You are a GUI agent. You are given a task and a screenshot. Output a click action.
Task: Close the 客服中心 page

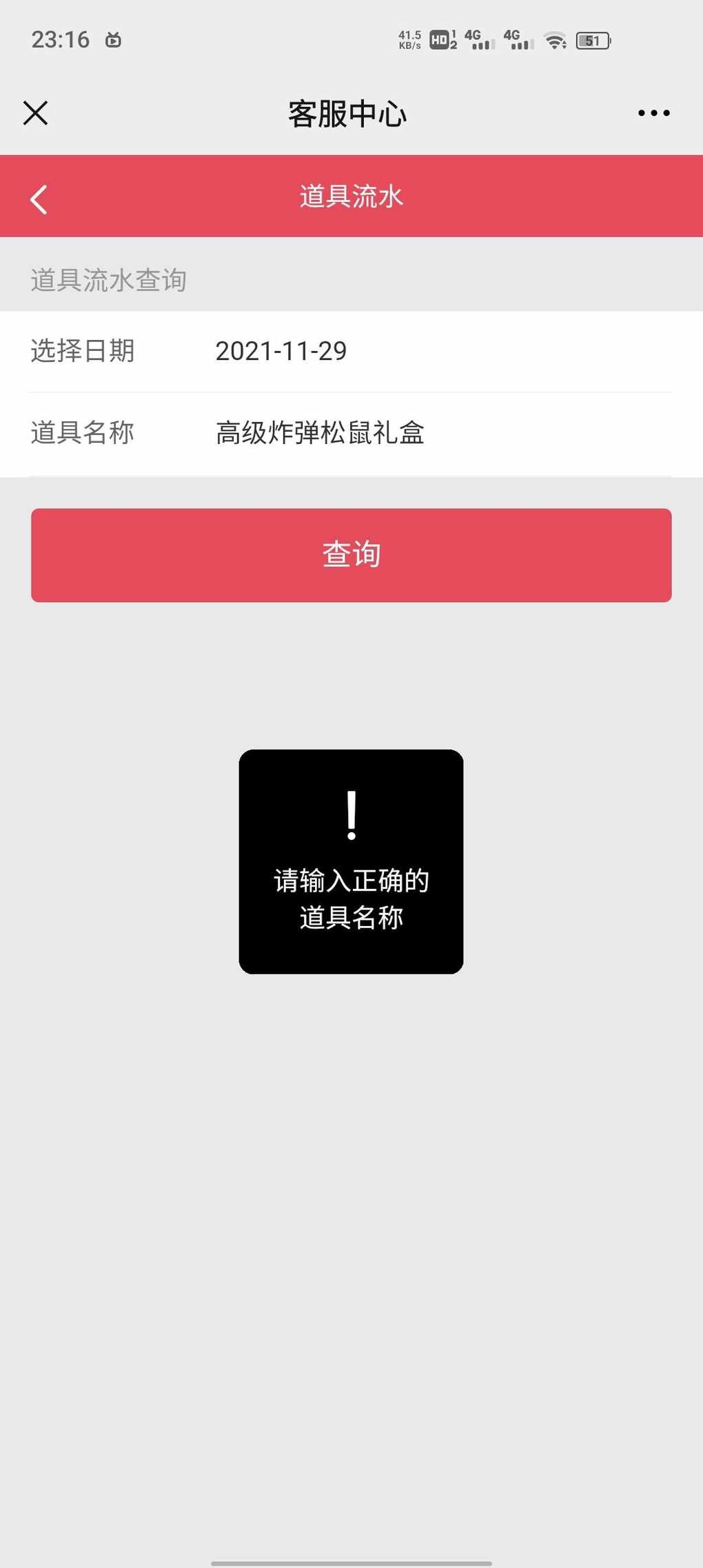pos(35,113)
